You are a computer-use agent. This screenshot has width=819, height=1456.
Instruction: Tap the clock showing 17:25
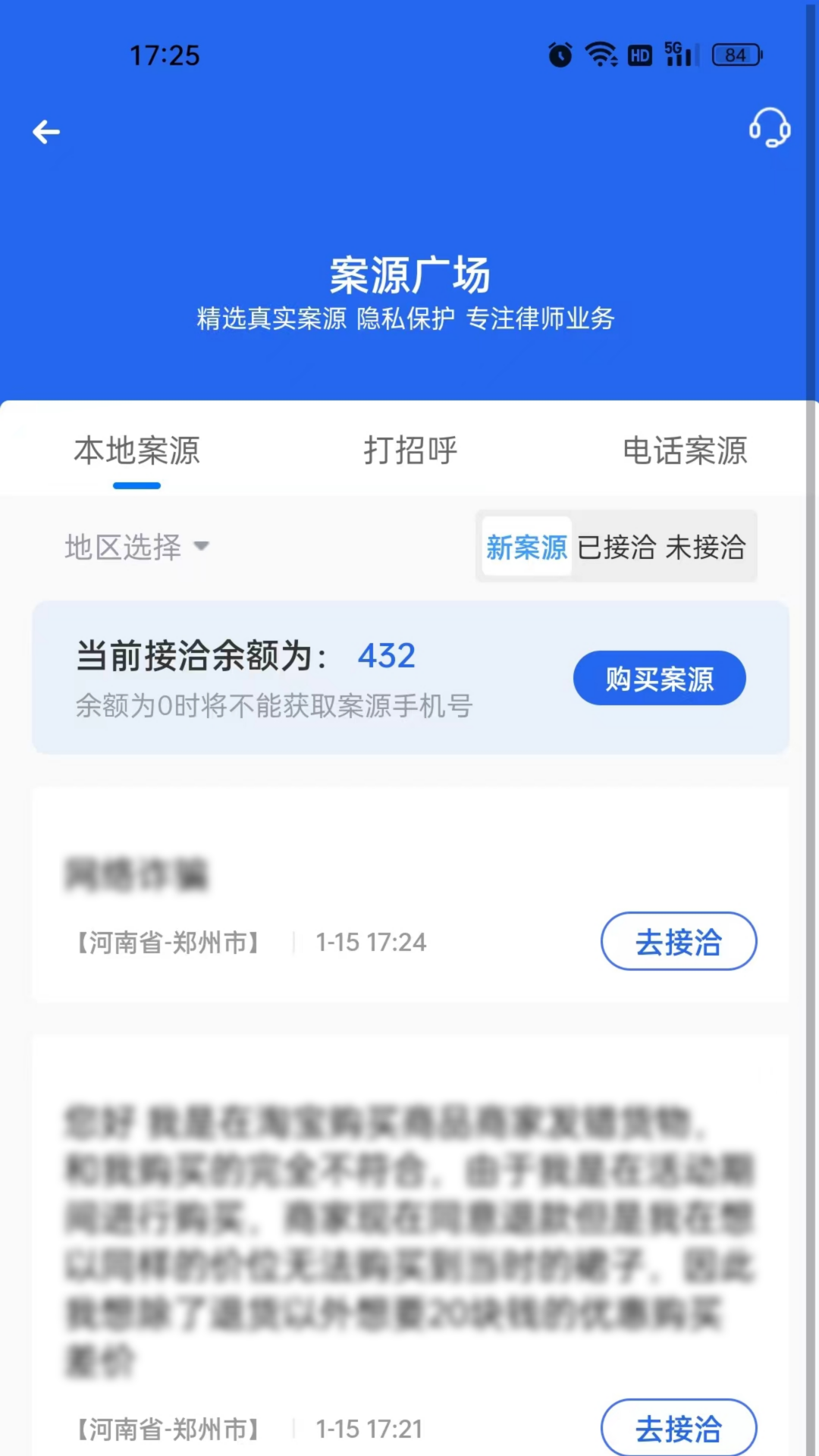click(165, 55)
